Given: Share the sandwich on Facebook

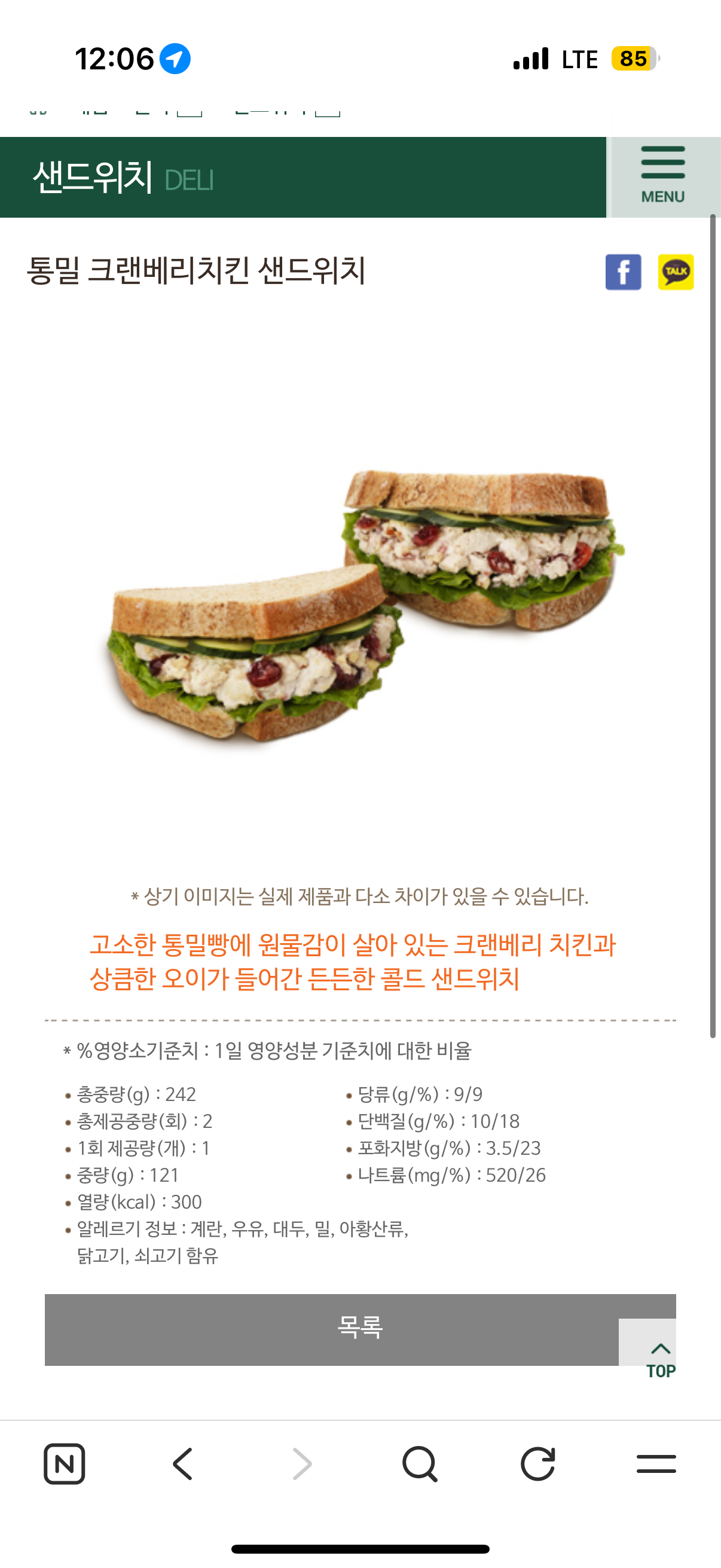Looking at the screenshot, I should [x=623, y=272].
